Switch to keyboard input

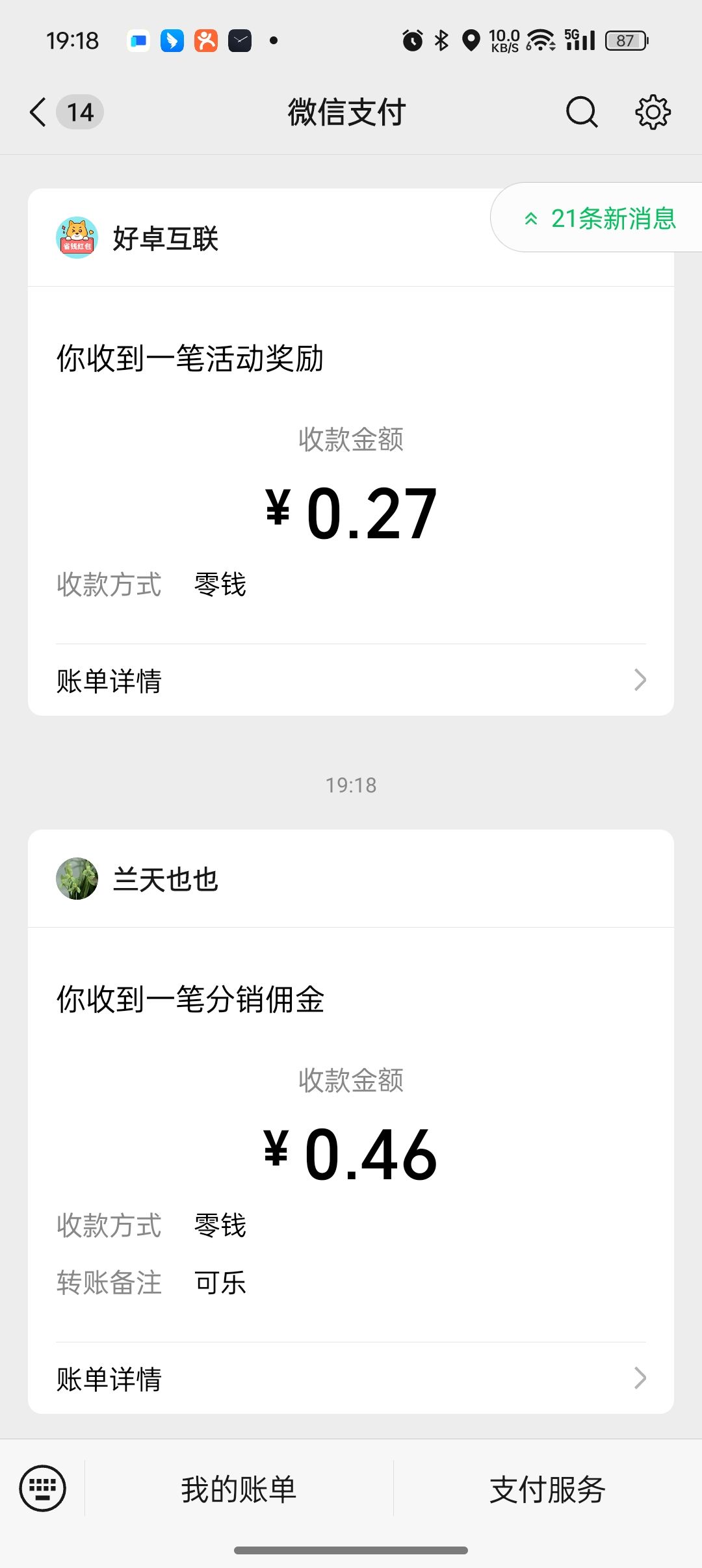click(x=43, y=1488)
